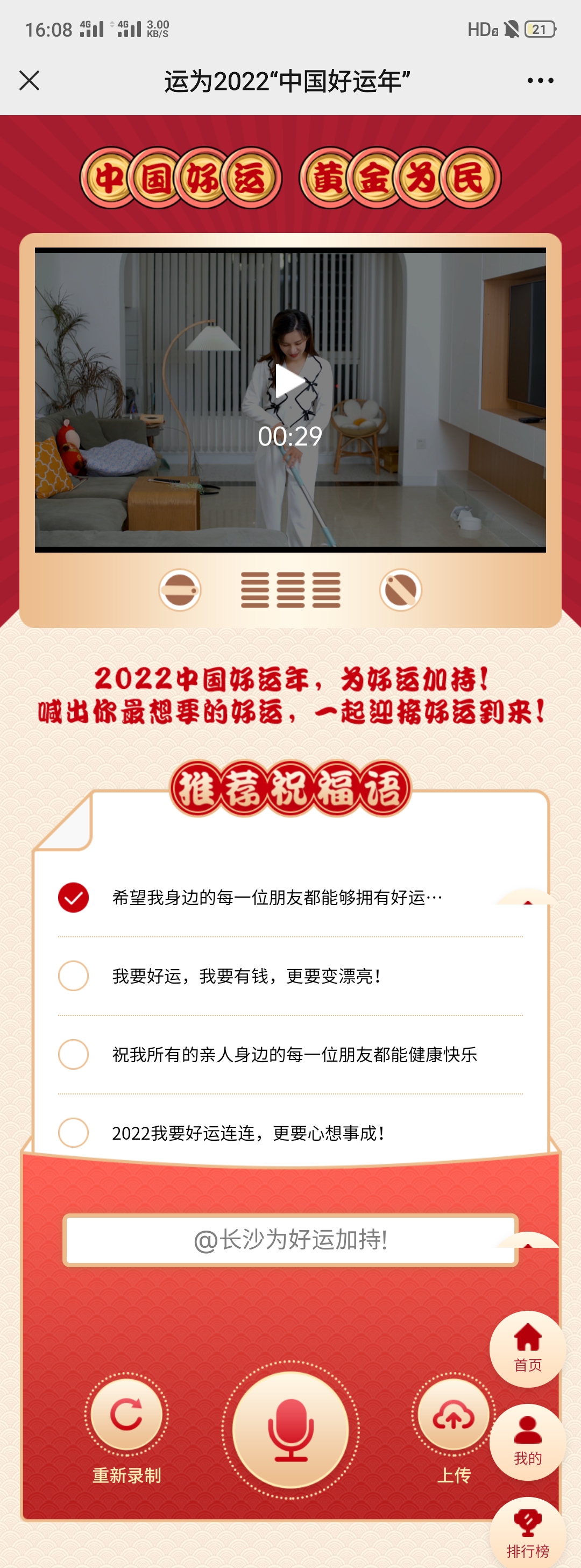The image size is (581, 1568).
Task: Play the 00:29 video
Action: pos(290,382)
